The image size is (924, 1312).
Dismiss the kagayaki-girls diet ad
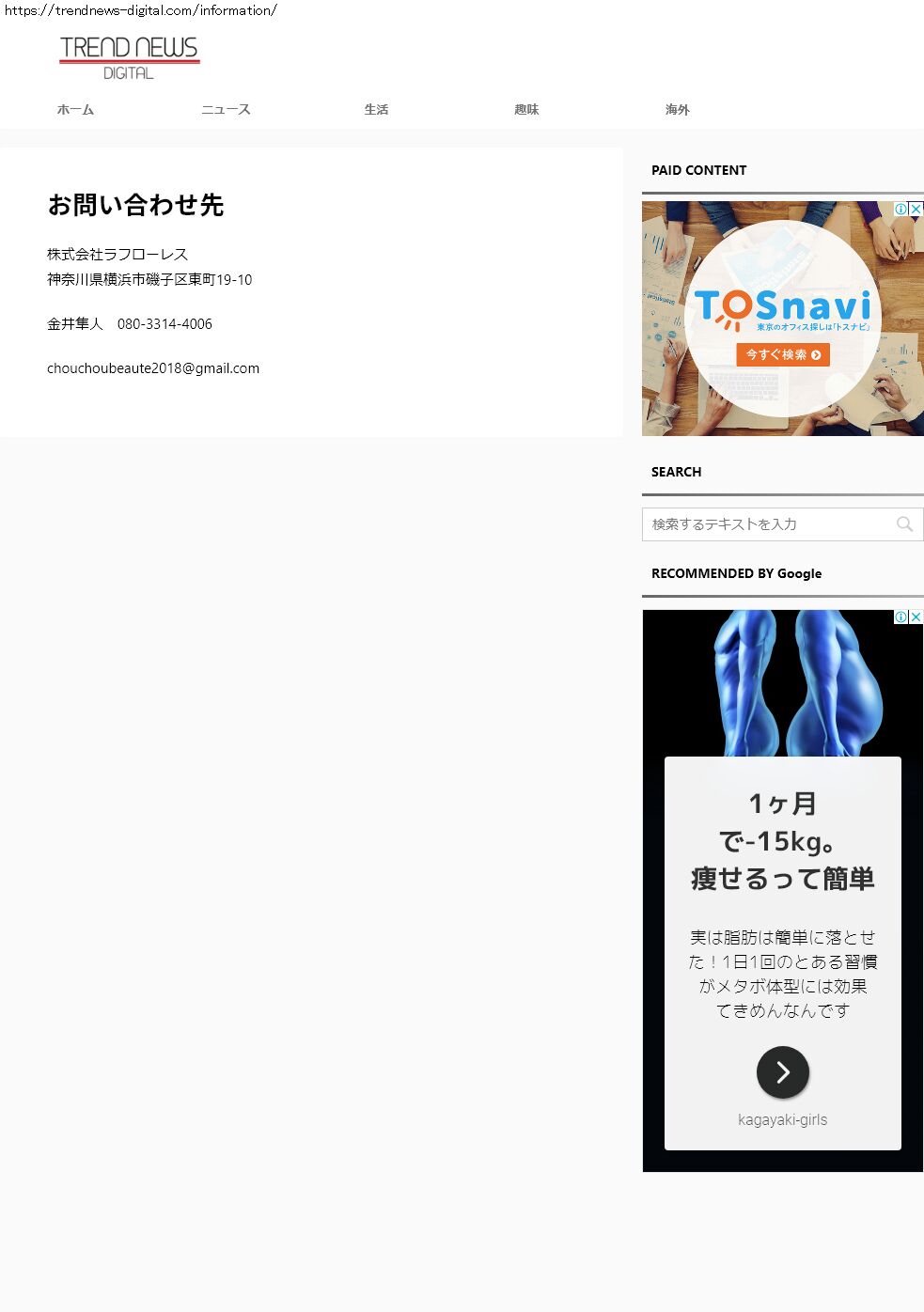pos(916,617)
